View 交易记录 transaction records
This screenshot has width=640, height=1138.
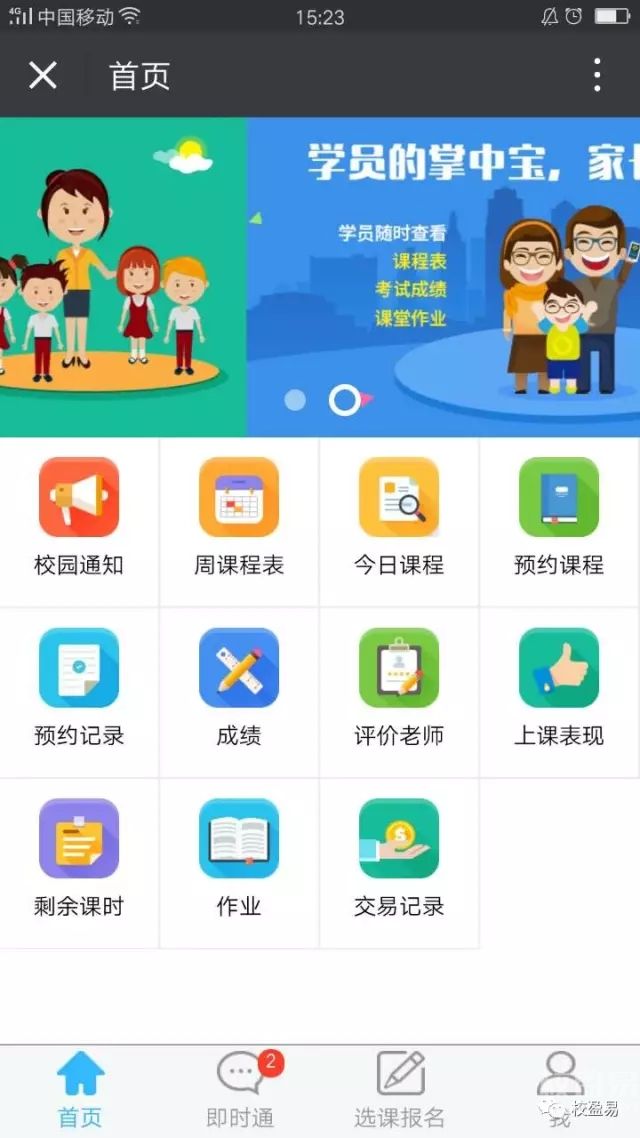(x=399, y=862)
